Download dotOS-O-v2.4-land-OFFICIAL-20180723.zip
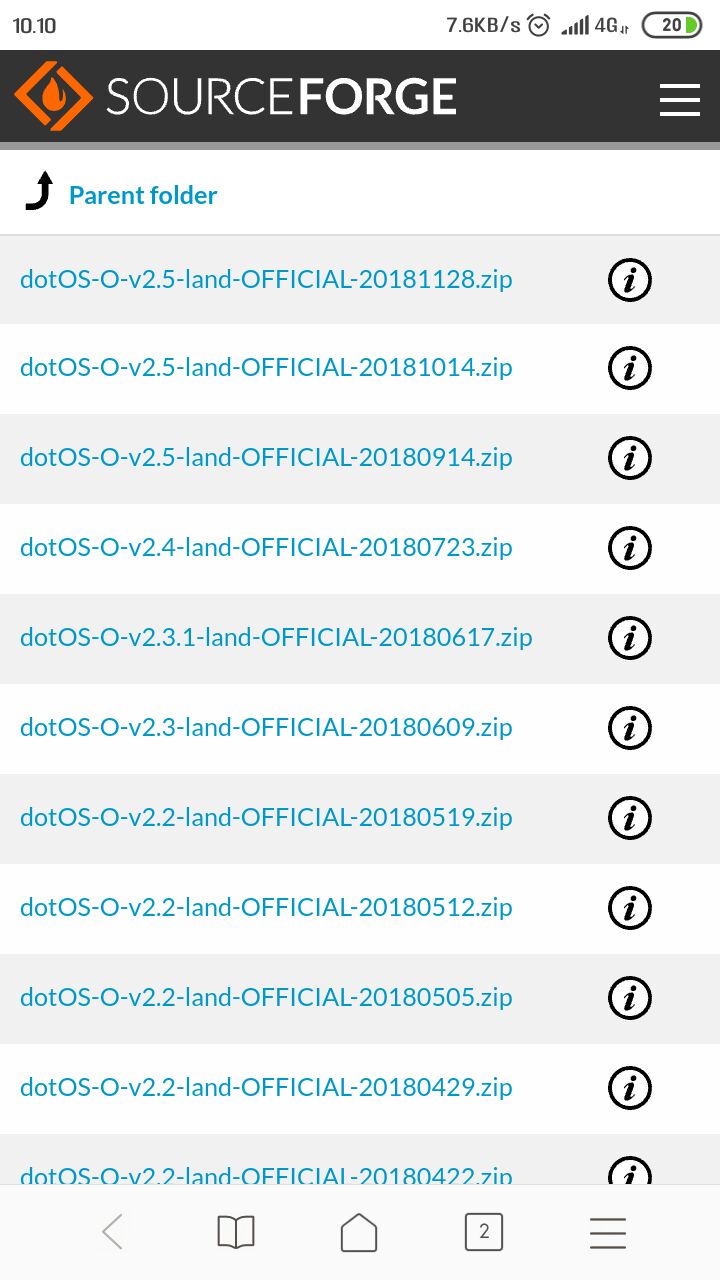The height and width of the screenshot is (1280, 720). coord(266,547)
